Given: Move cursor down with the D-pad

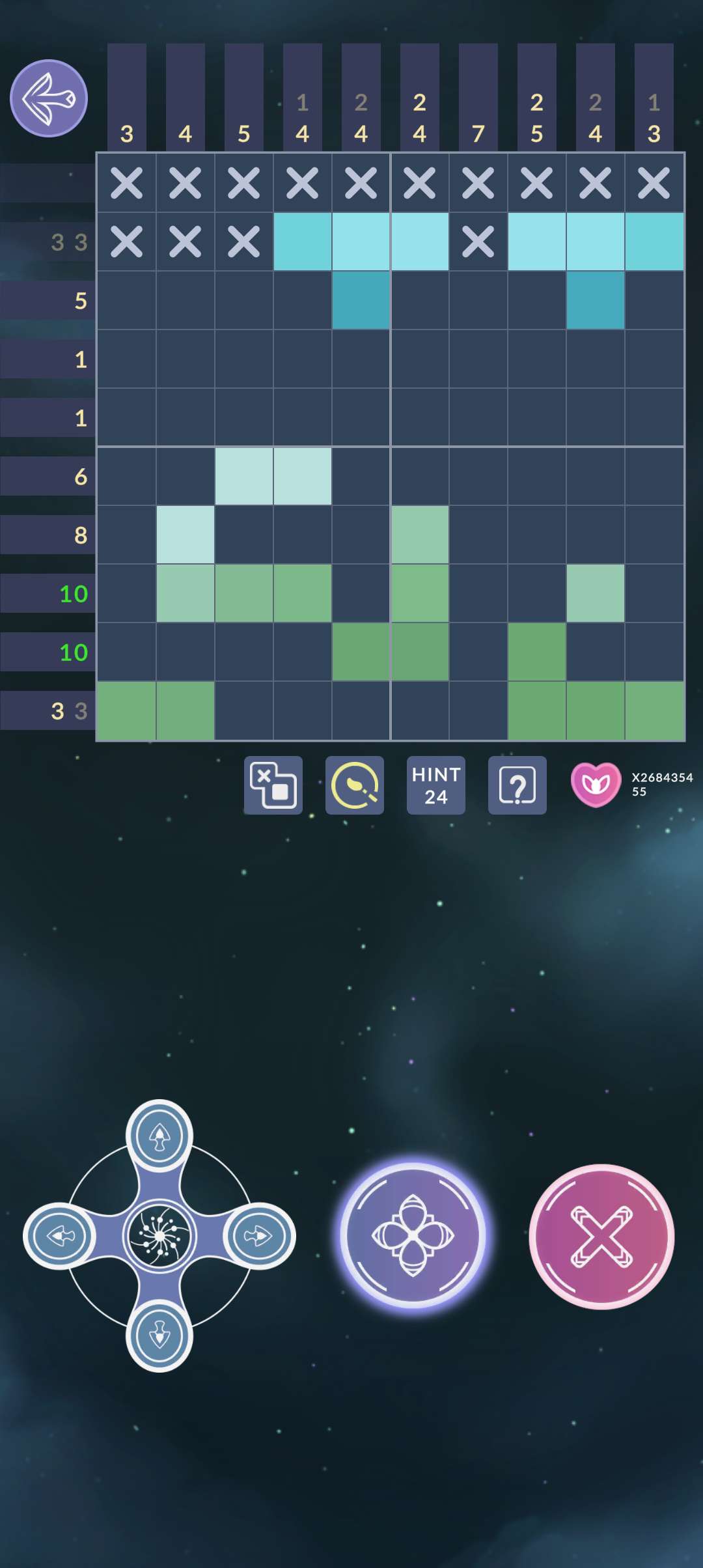Looking at the screenshot, I should tap(159, 1336).
